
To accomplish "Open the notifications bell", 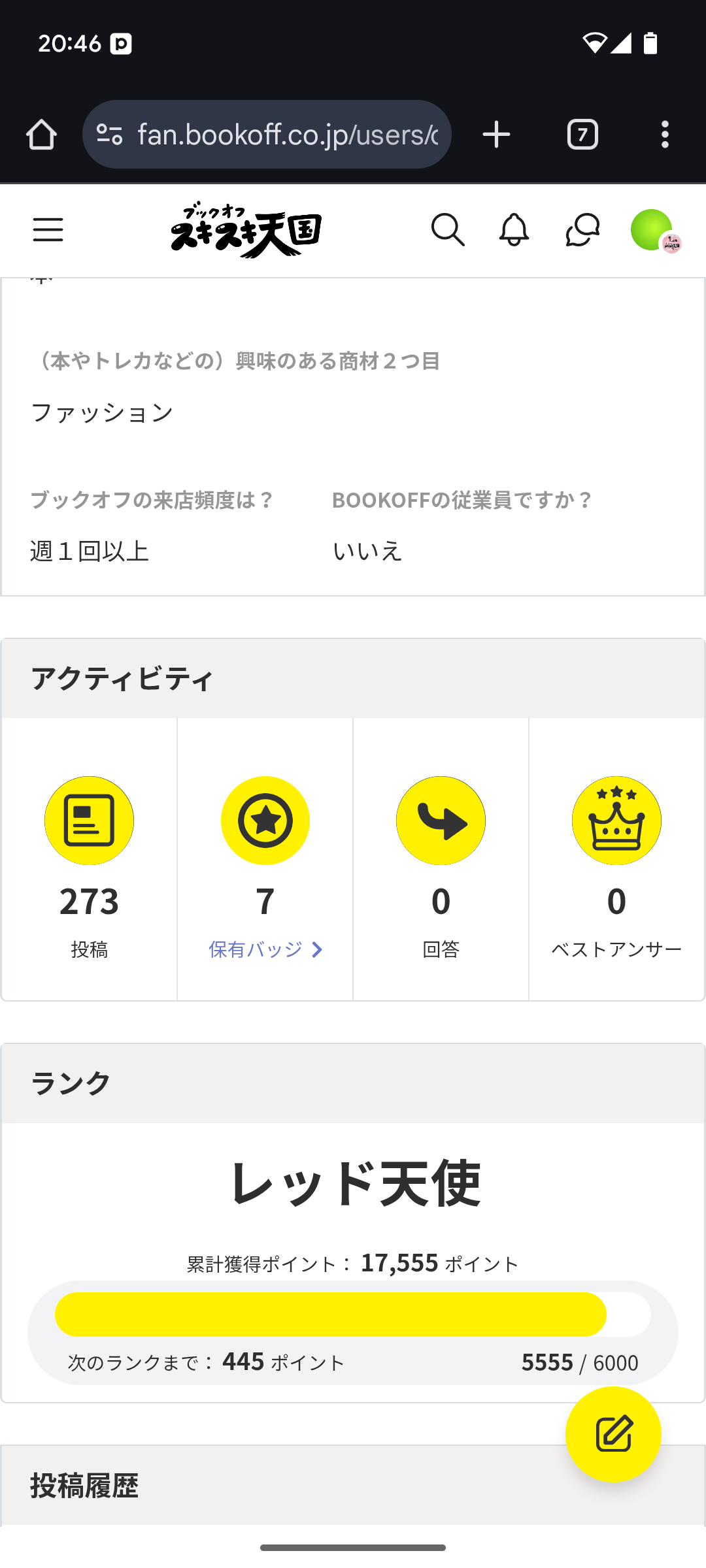I will pyautogui.click(x=514, y=230).
